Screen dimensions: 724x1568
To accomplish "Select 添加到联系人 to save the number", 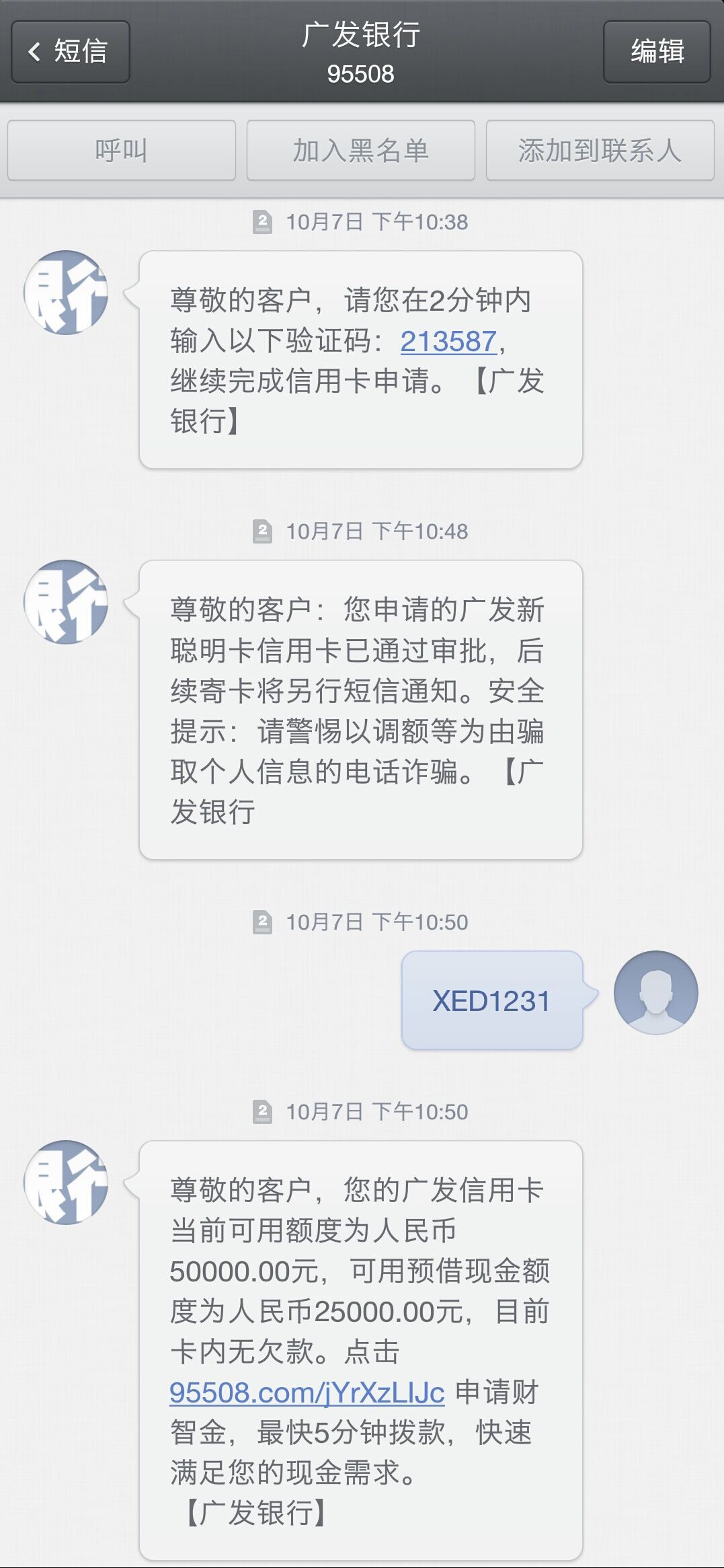I will point(600,150).
